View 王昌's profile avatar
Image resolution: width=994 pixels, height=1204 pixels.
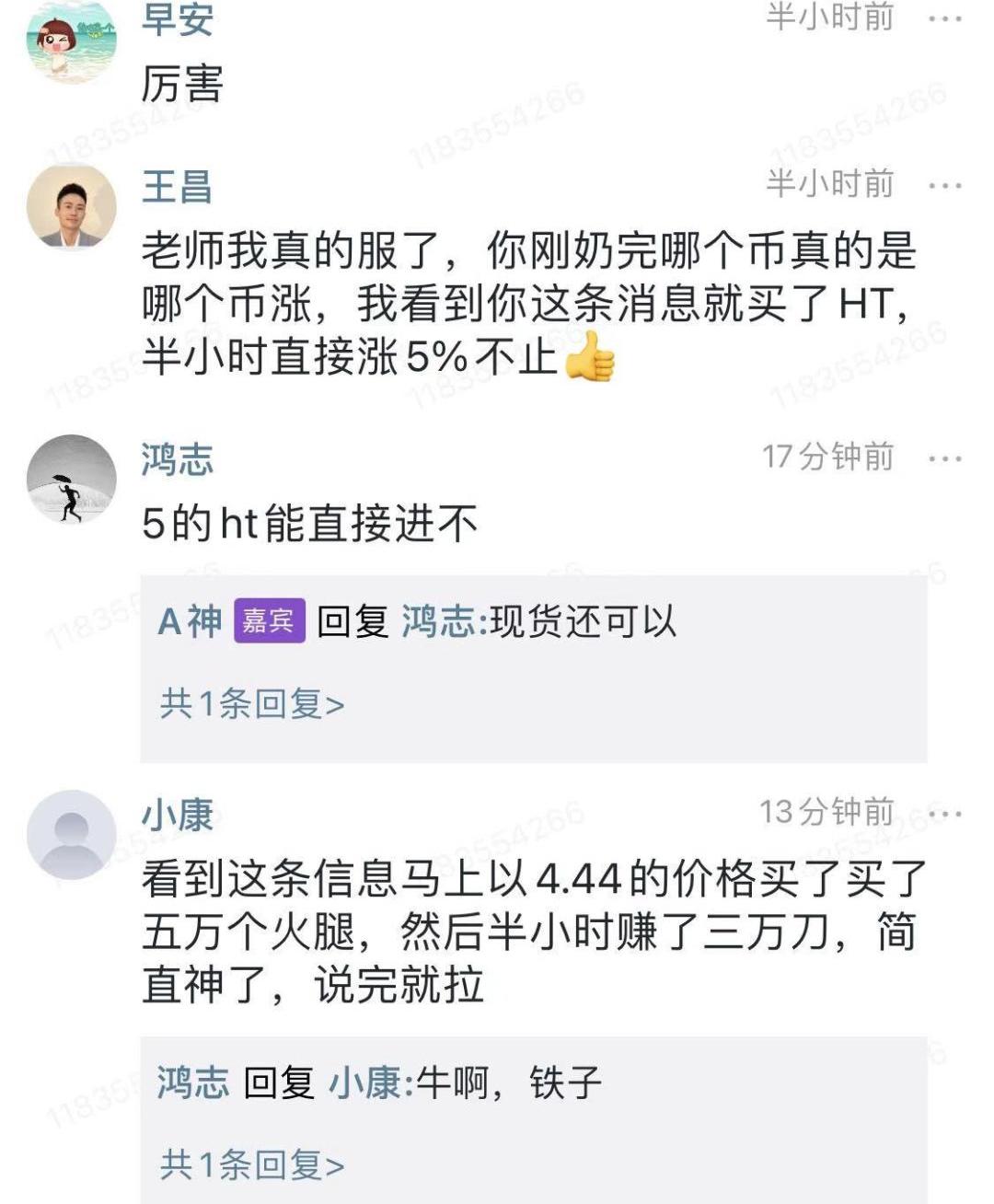(72, 206)
